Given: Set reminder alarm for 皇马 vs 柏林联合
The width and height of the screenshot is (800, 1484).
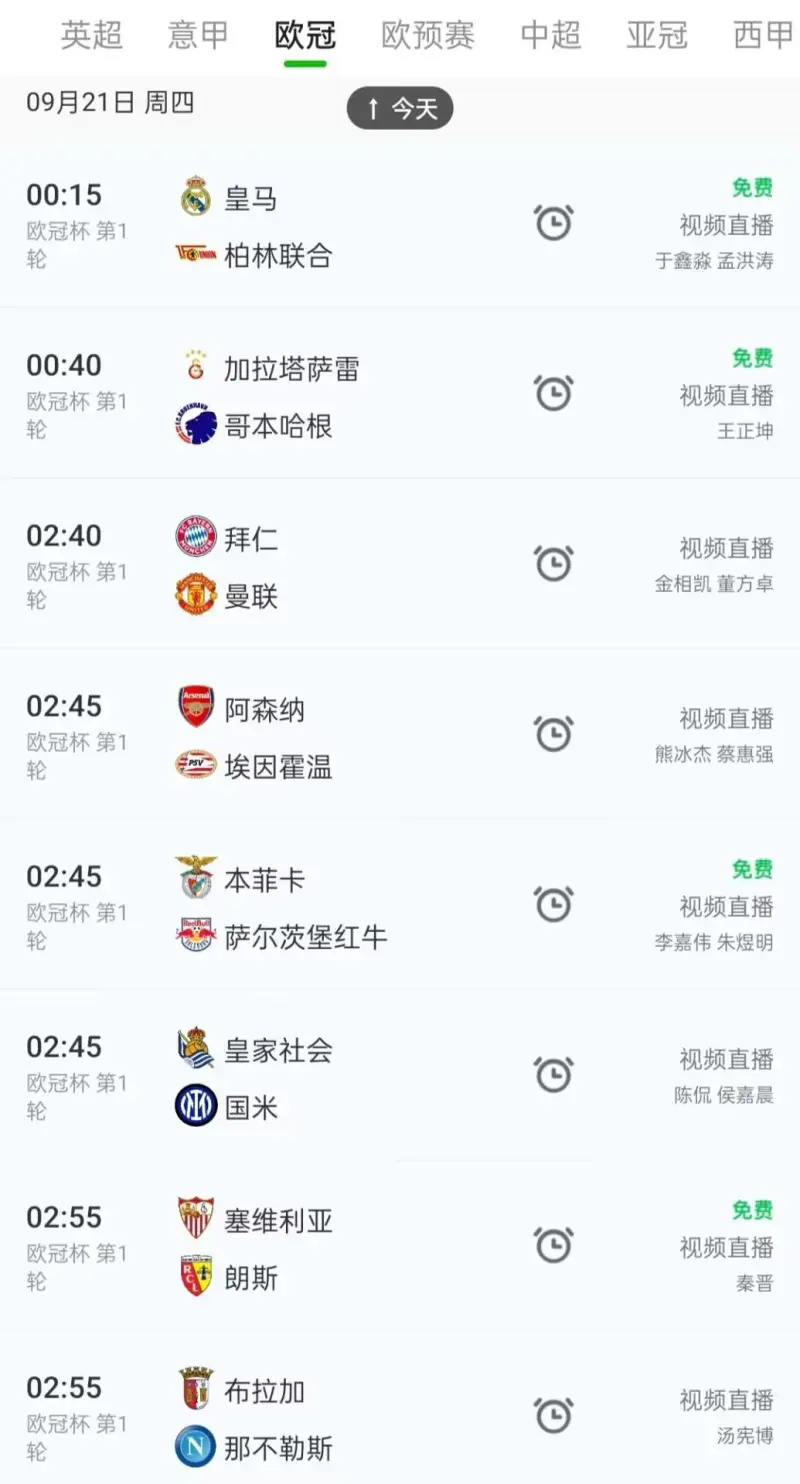Looking at the screenshot, I should coord(553,223).
